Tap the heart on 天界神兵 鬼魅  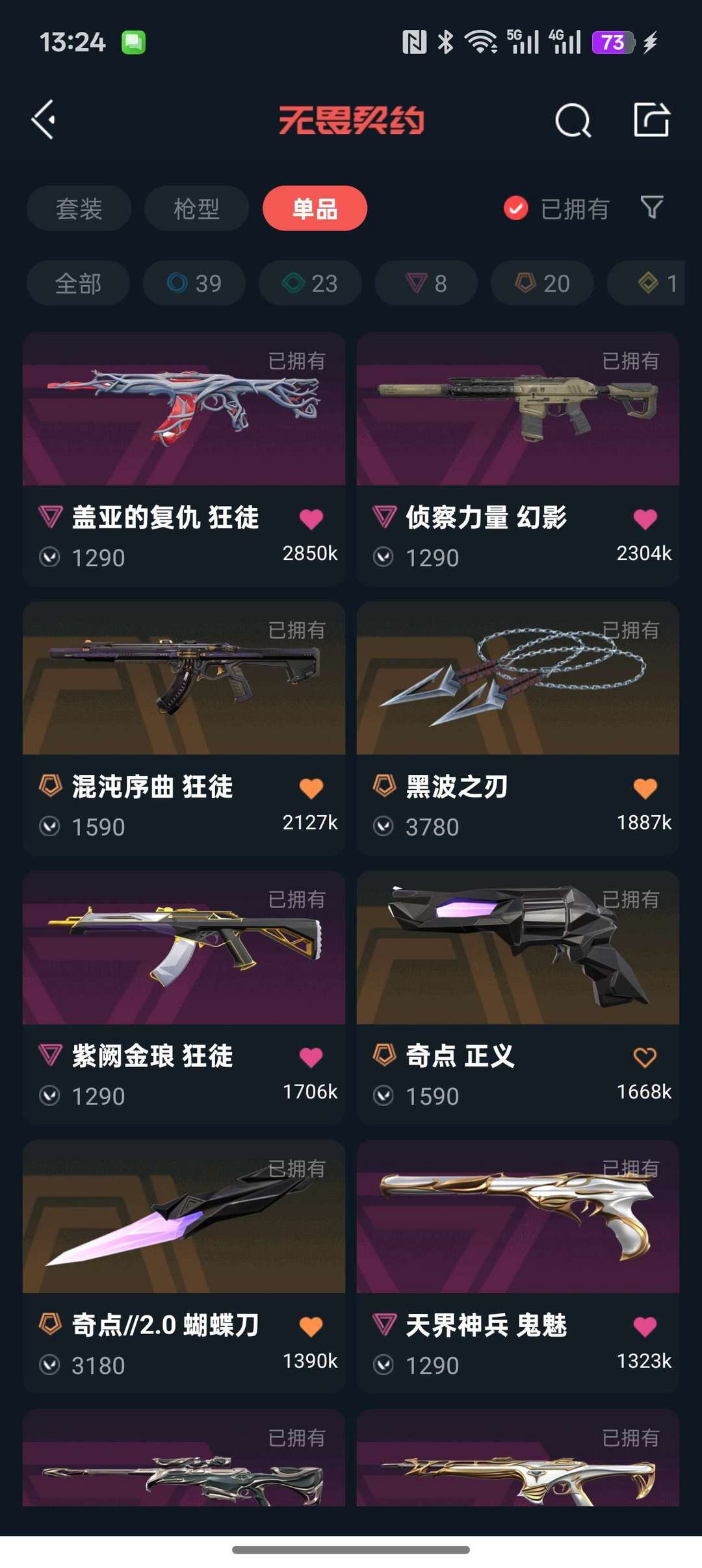(x=645, y=1326)
